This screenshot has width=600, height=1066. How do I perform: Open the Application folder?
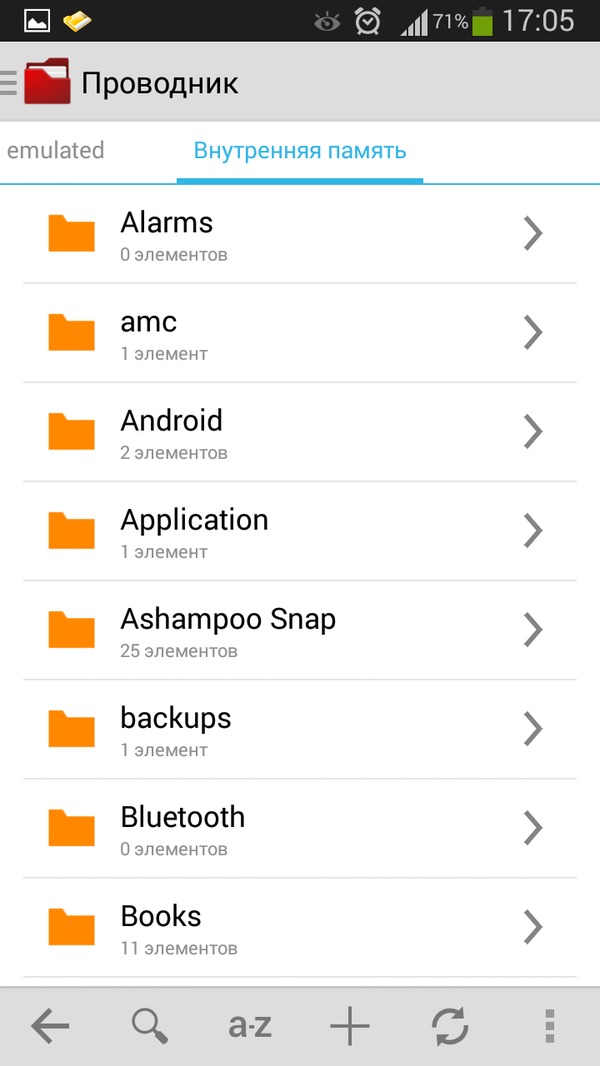point(298,531)
